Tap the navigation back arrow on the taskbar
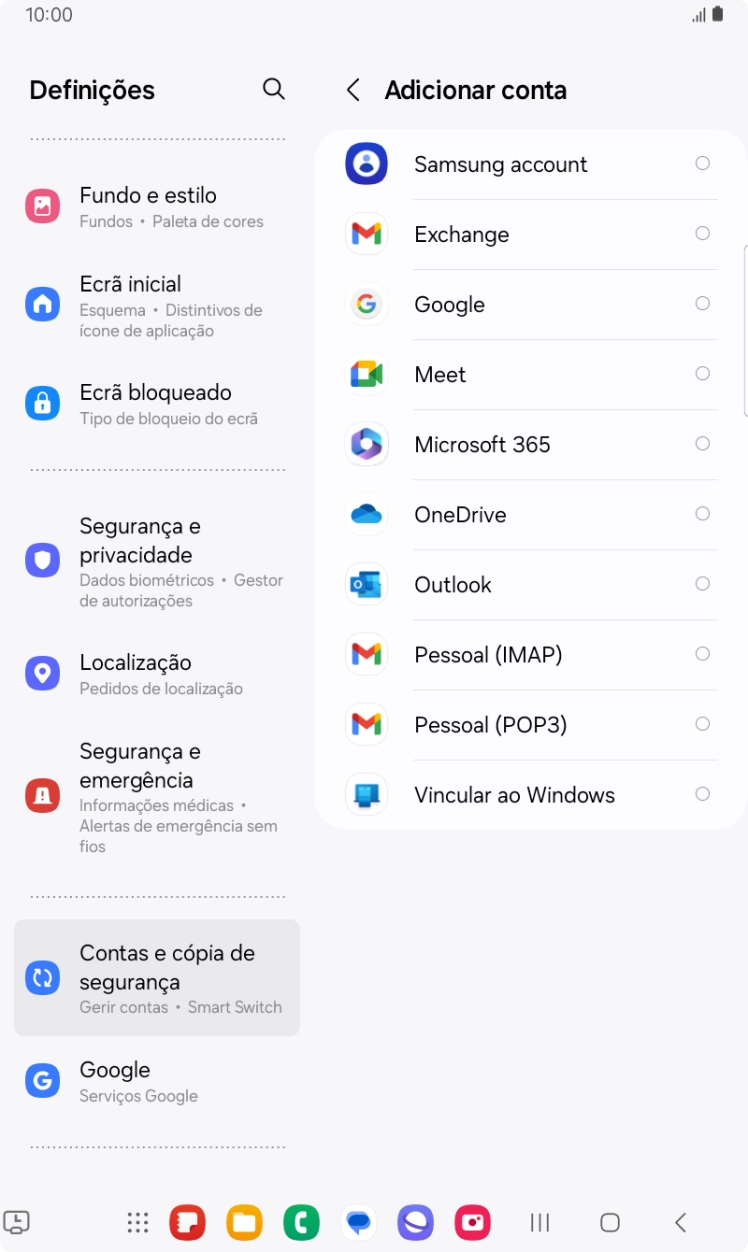Image resolution: width=748 pixels, height=1252 pixels. [x=680, y=1222]
